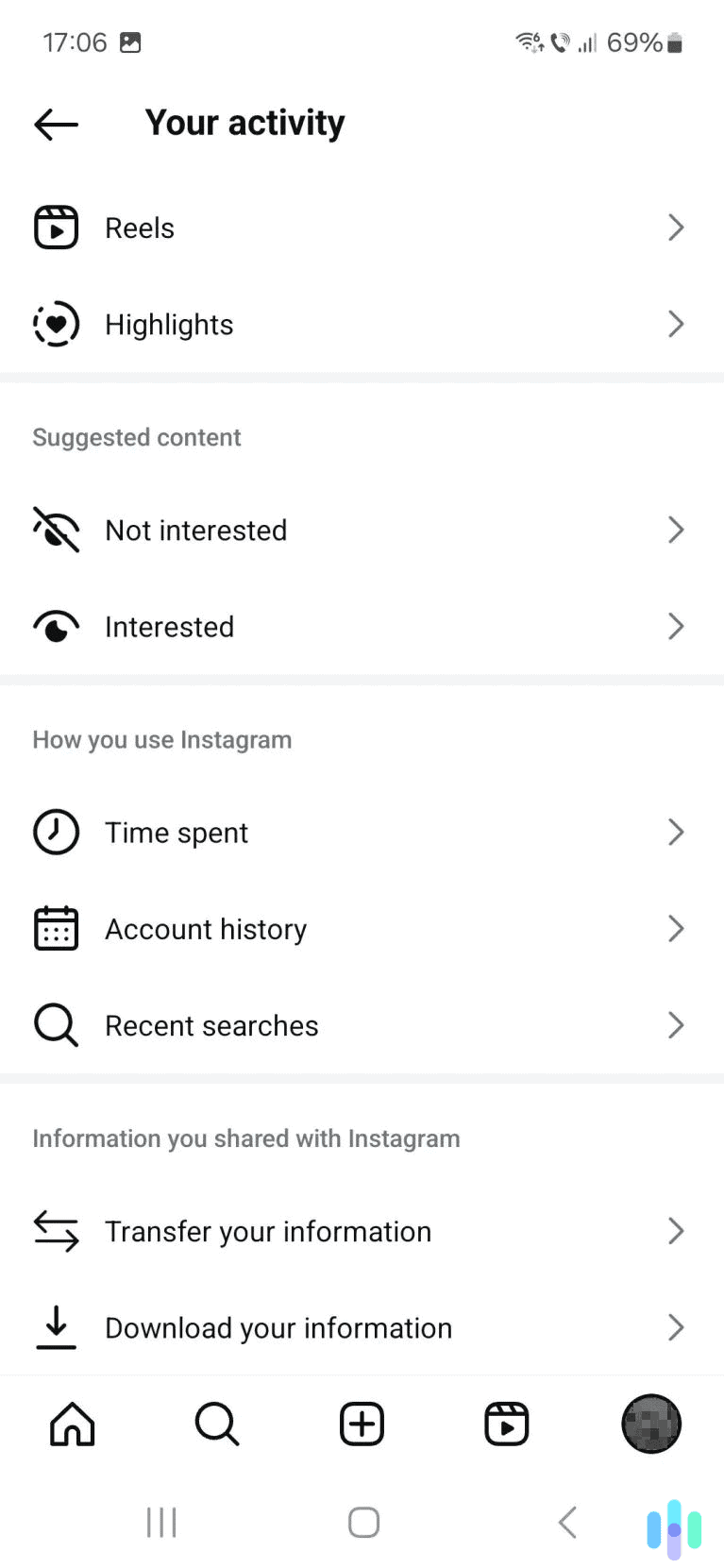Screen dimensions: 724x1568
Task: Tap your profile picture thumbnail
Action: pos(650,1424)
